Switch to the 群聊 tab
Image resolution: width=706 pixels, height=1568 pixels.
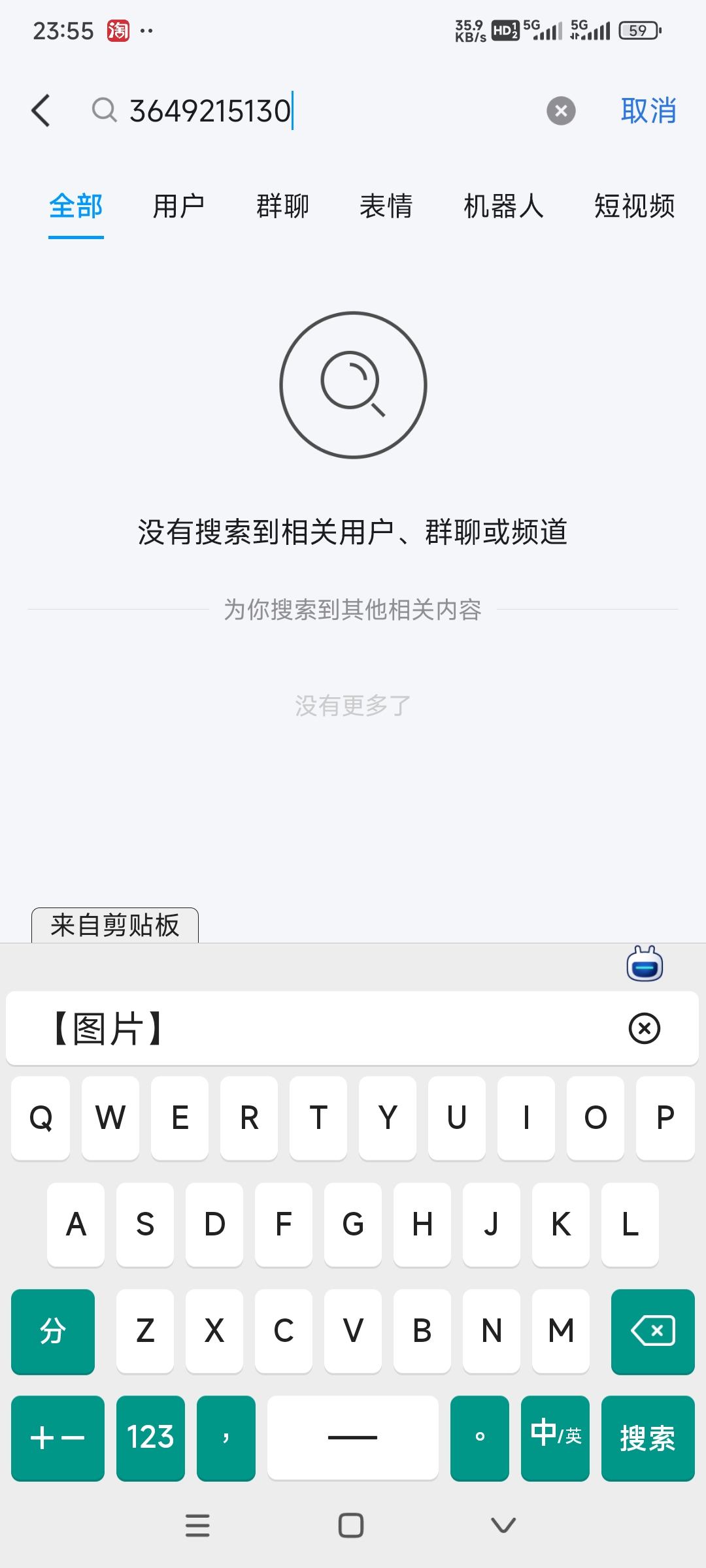point(282,206)
